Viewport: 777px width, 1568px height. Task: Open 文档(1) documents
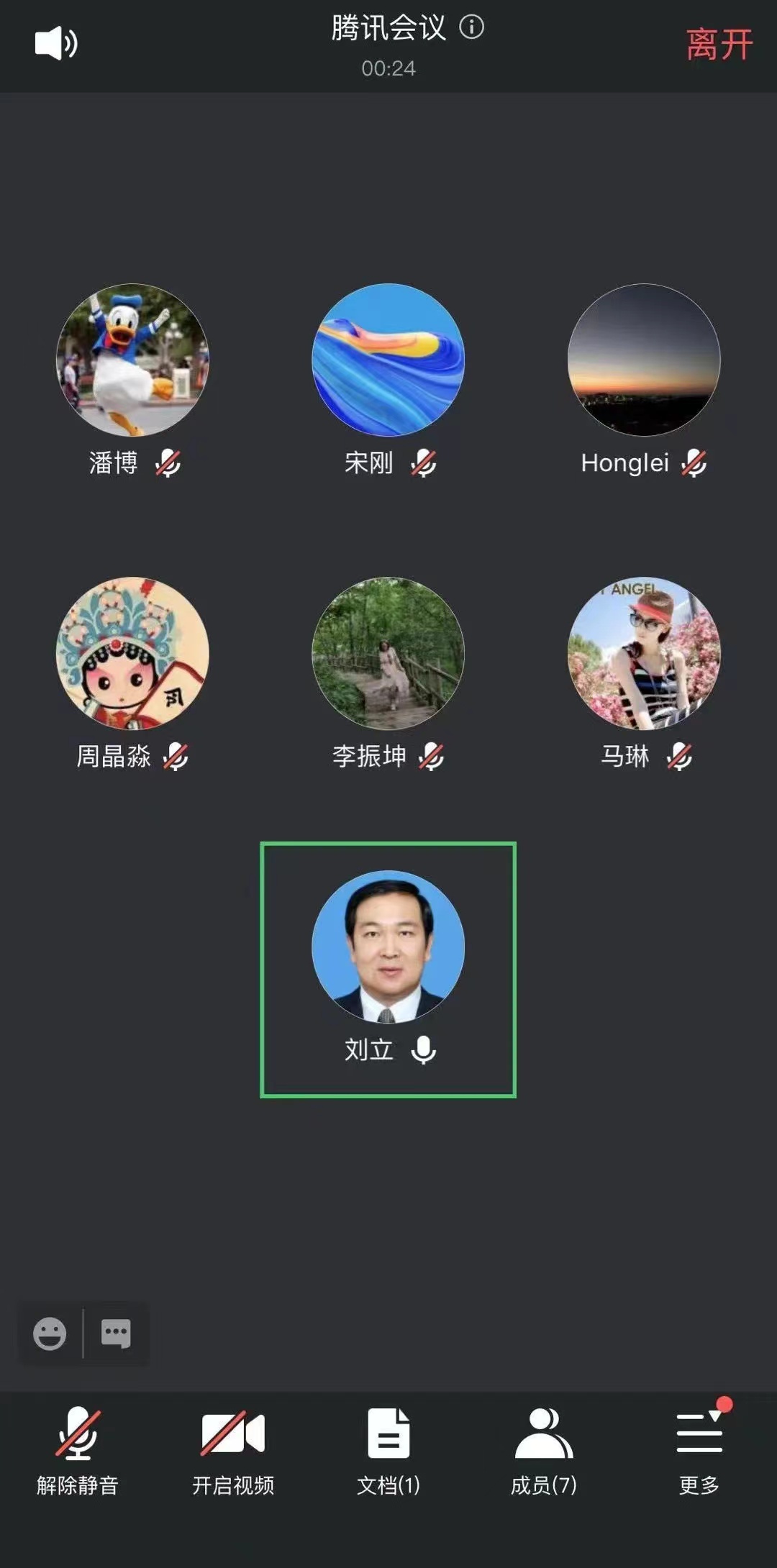coord(388,1449)
